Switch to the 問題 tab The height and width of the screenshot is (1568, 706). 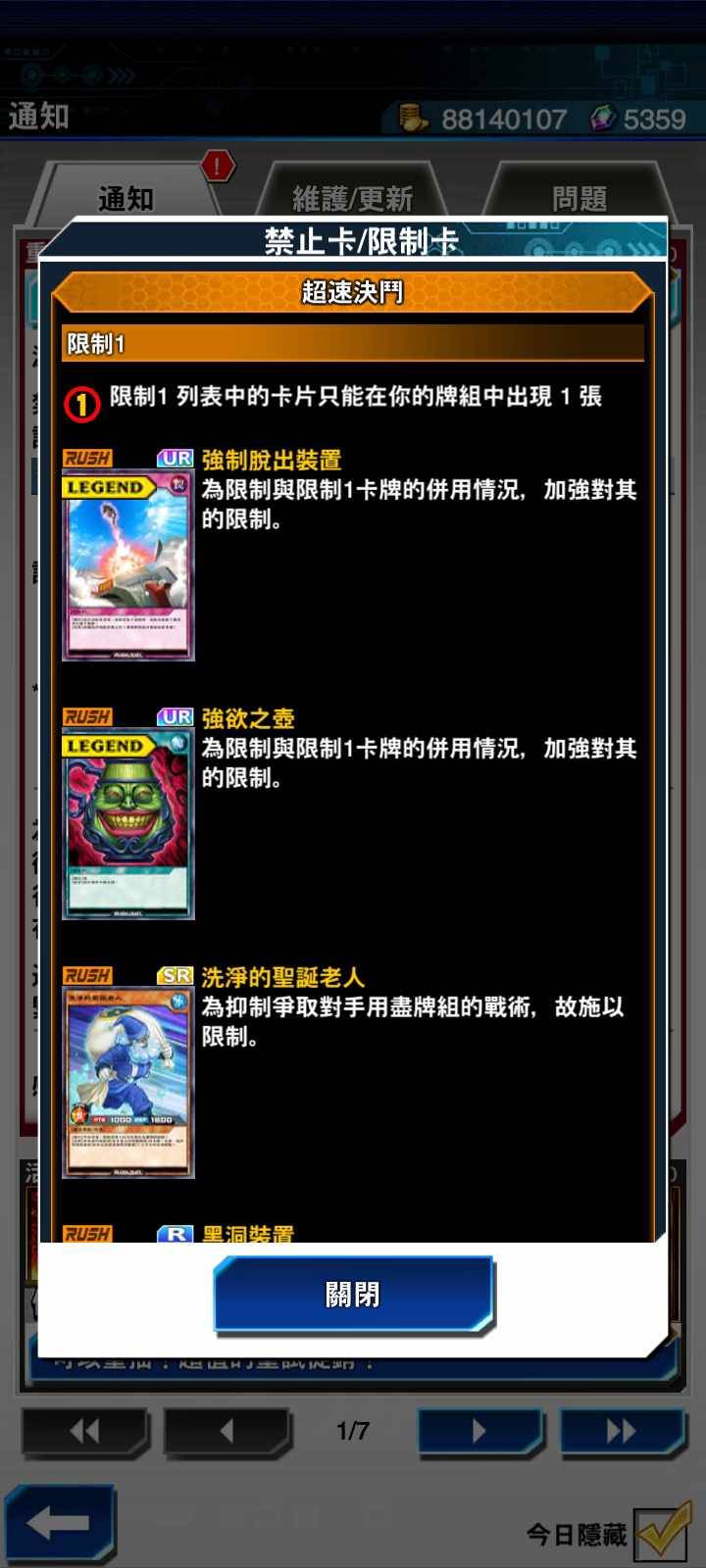pyautogui.click(x=579, y=197)
